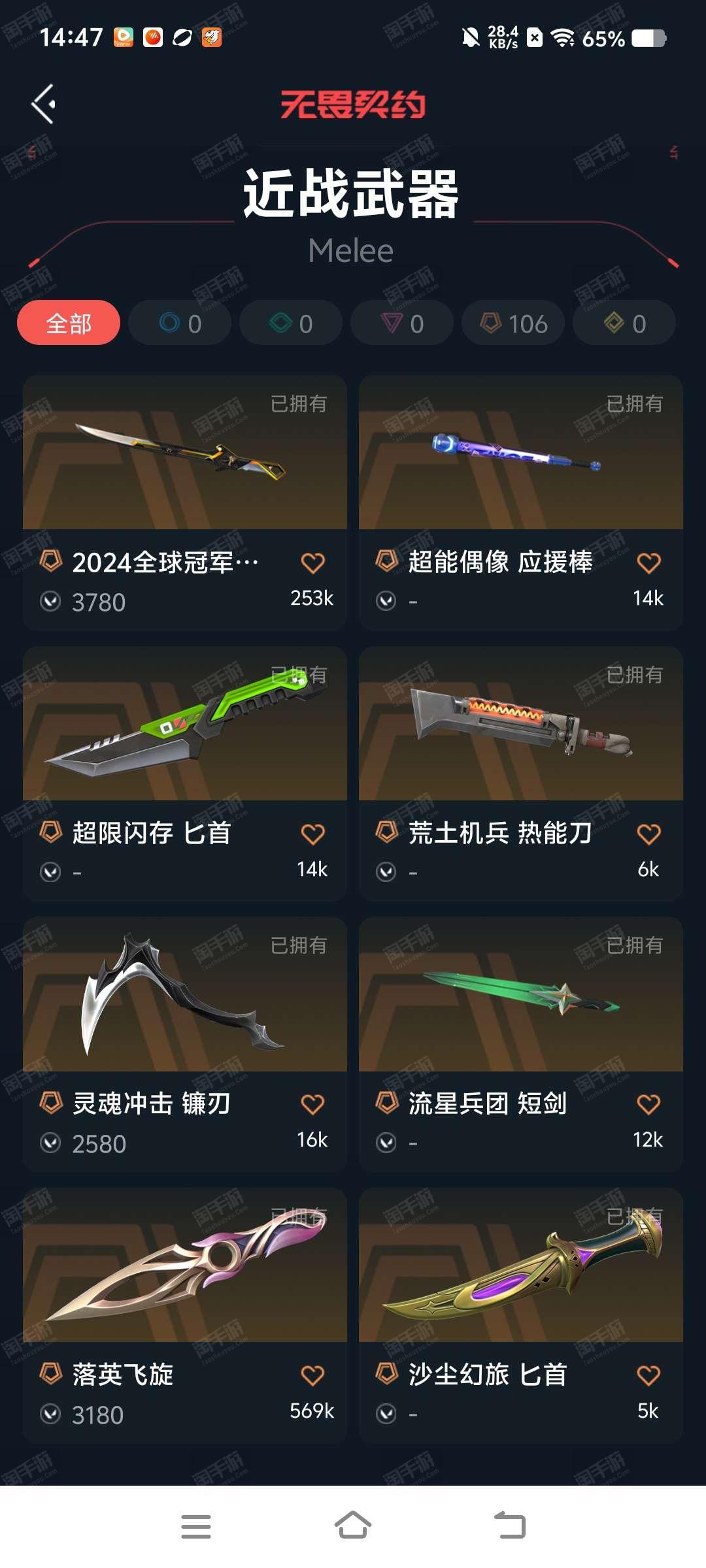
Task: Open the 流星兵团 短剑 card
Action: point(521,1044)
